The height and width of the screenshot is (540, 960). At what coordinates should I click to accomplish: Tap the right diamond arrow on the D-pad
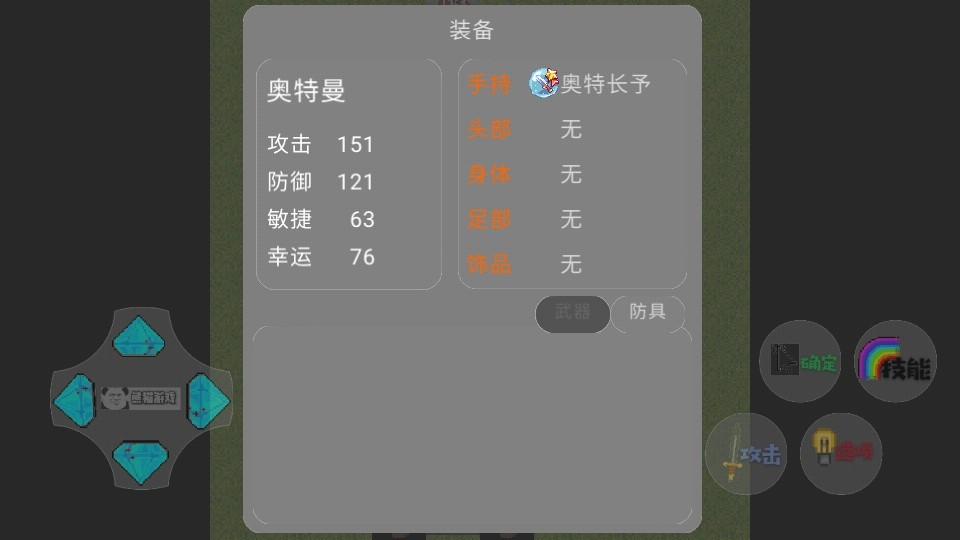pos(208,399)
